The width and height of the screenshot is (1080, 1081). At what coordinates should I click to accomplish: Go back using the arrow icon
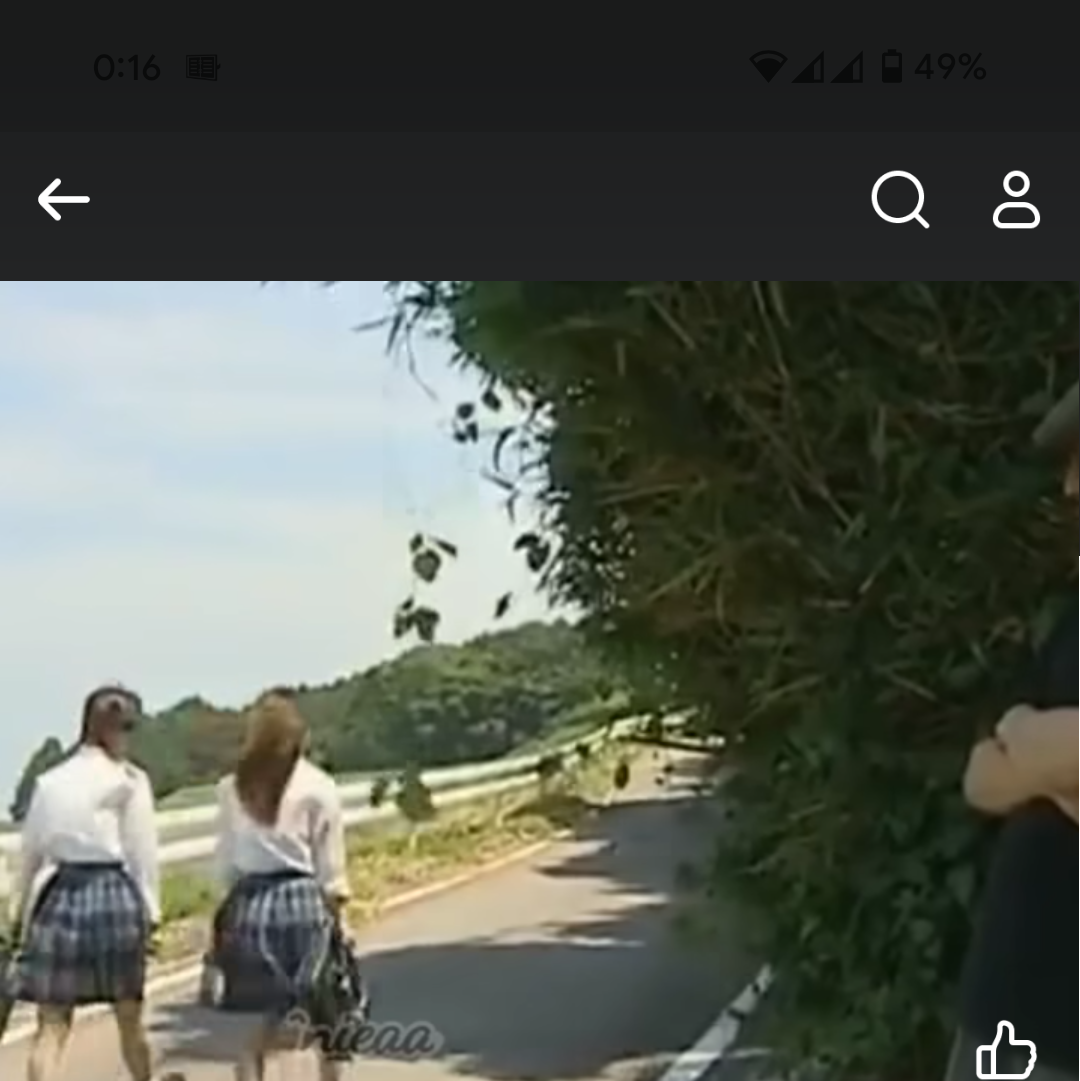63,200
